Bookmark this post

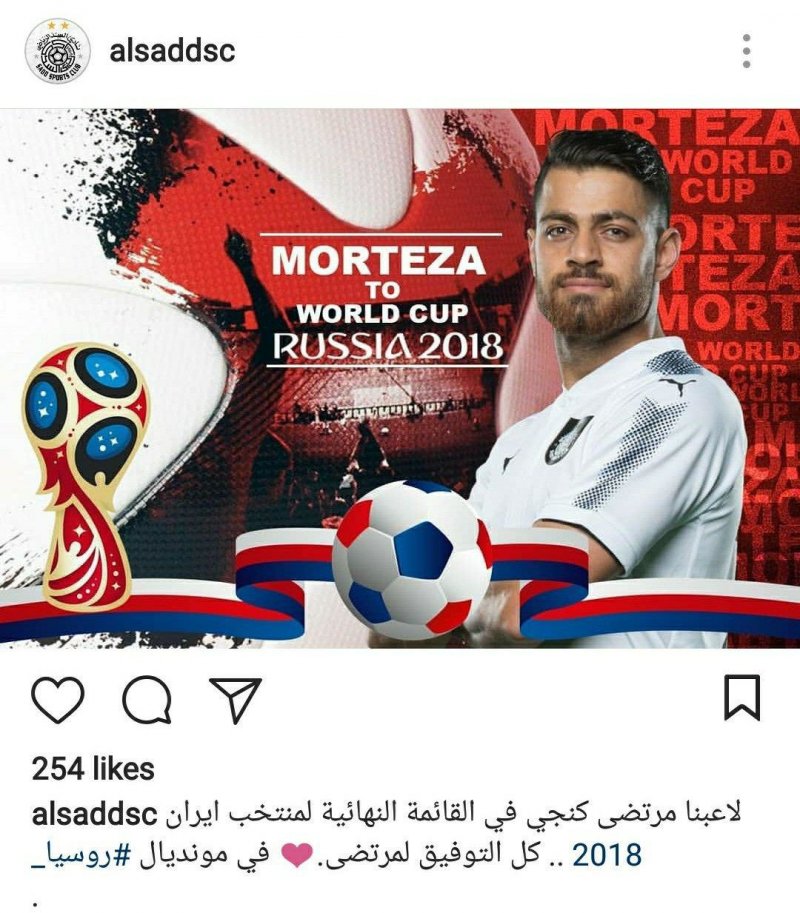pyautogui.click(x=742, y=697)
